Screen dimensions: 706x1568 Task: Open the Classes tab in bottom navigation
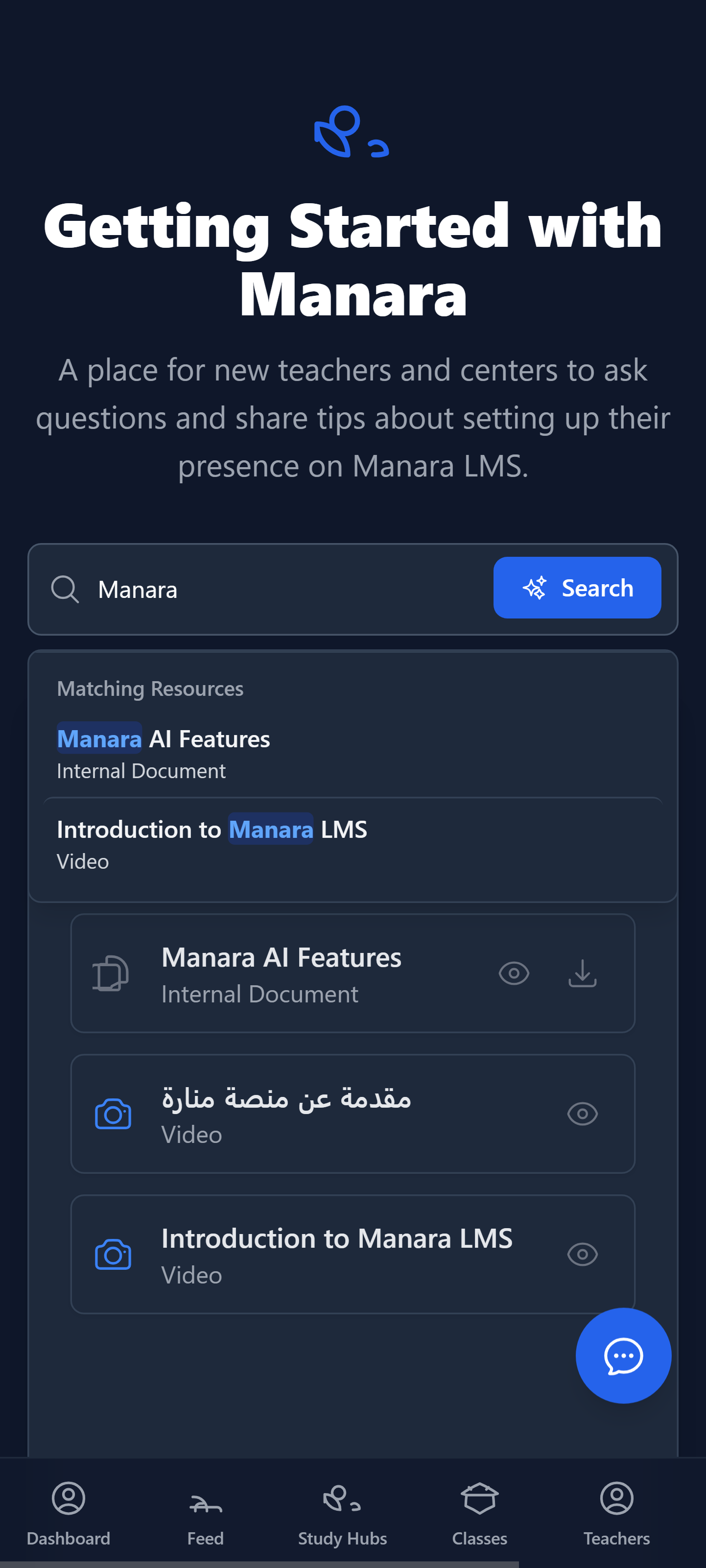click(480, 1516)
